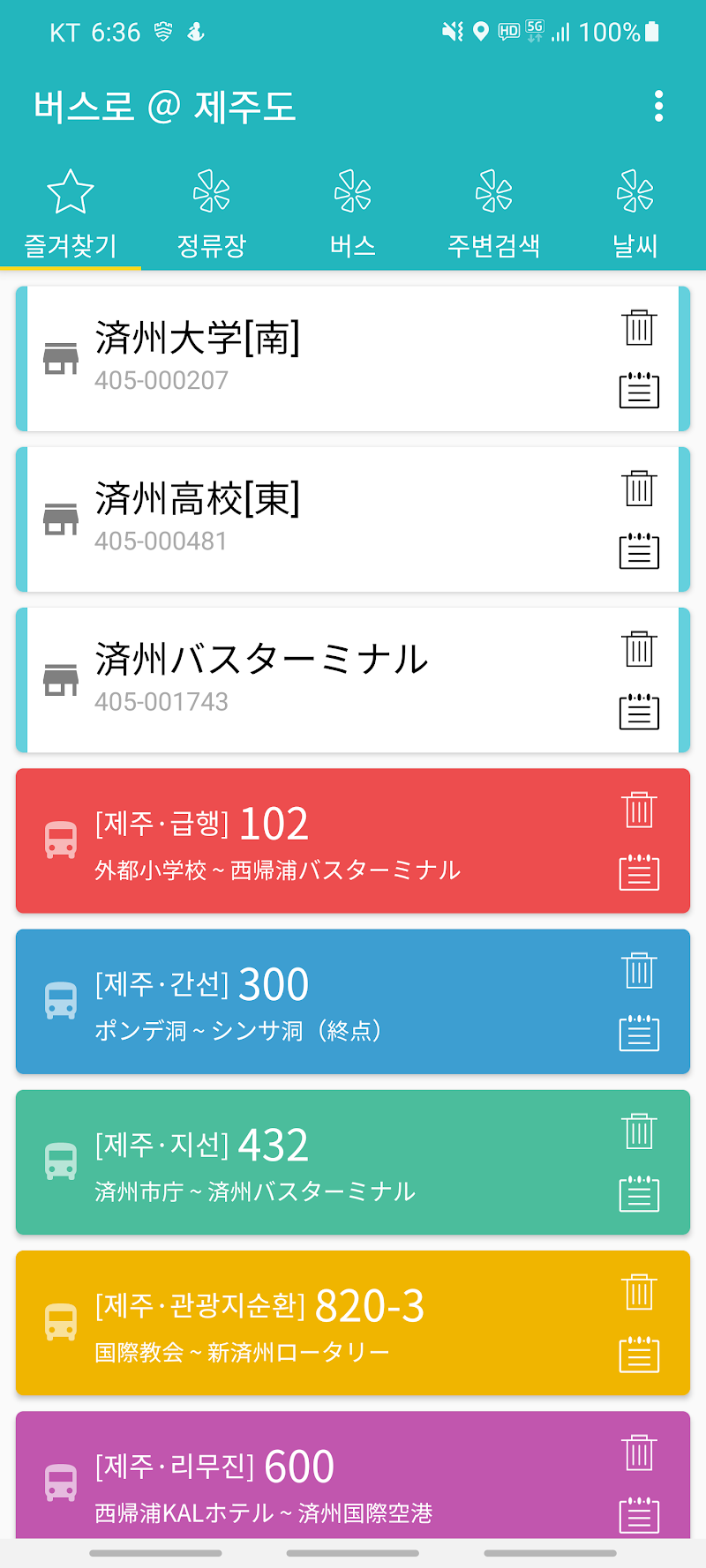Delete 済州大学[南] from favorites
This screenshot has width=706, height=1568.
point(639,327)
